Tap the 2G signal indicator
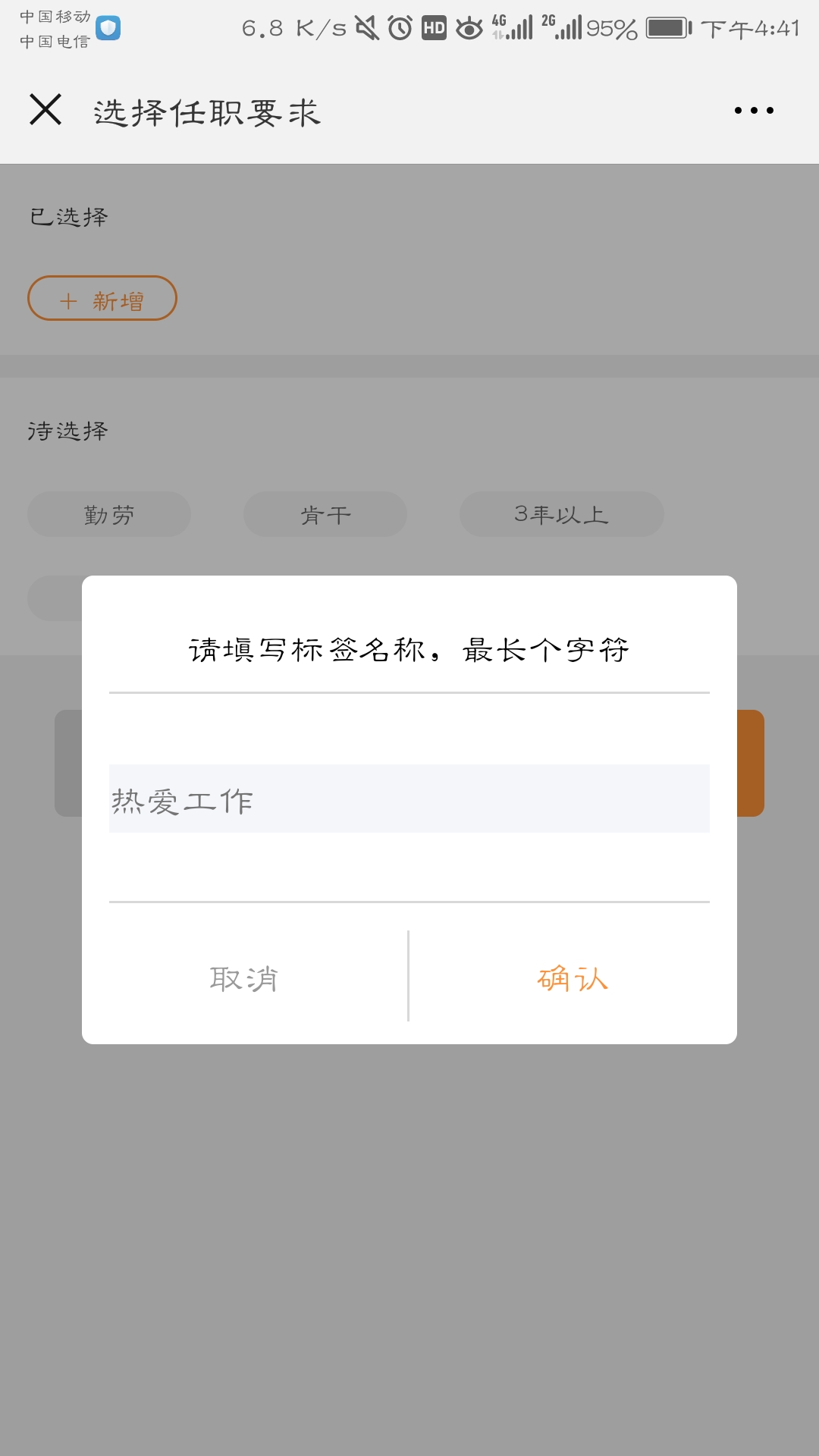The height and width of the screenshot is (1456, 819). [561, 29]
